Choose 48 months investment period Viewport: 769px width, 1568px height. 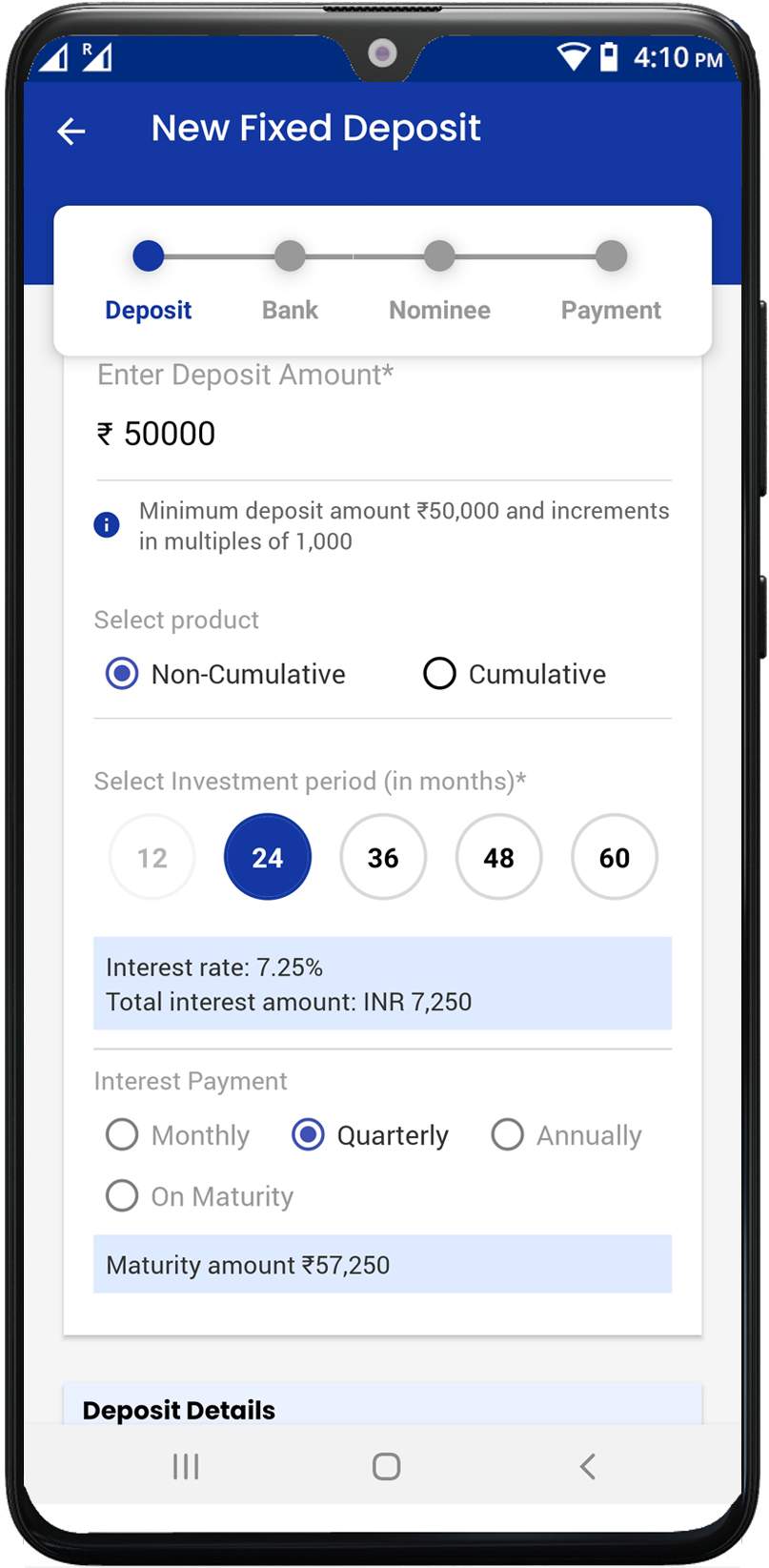point(498,857)
